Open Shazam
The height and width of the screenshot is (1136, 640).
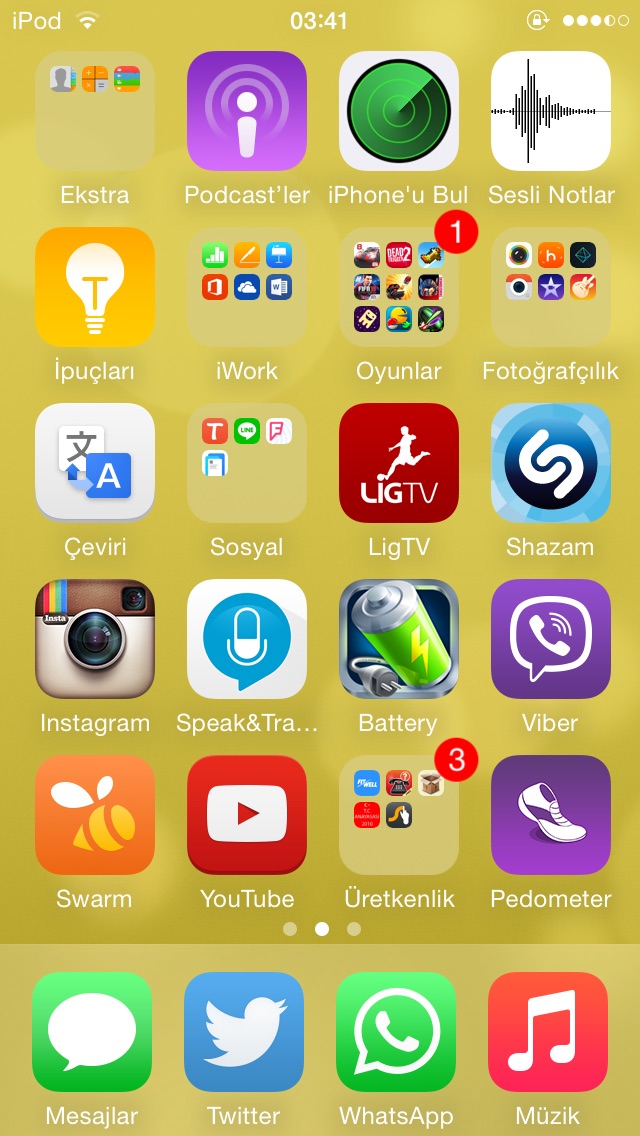551,463
